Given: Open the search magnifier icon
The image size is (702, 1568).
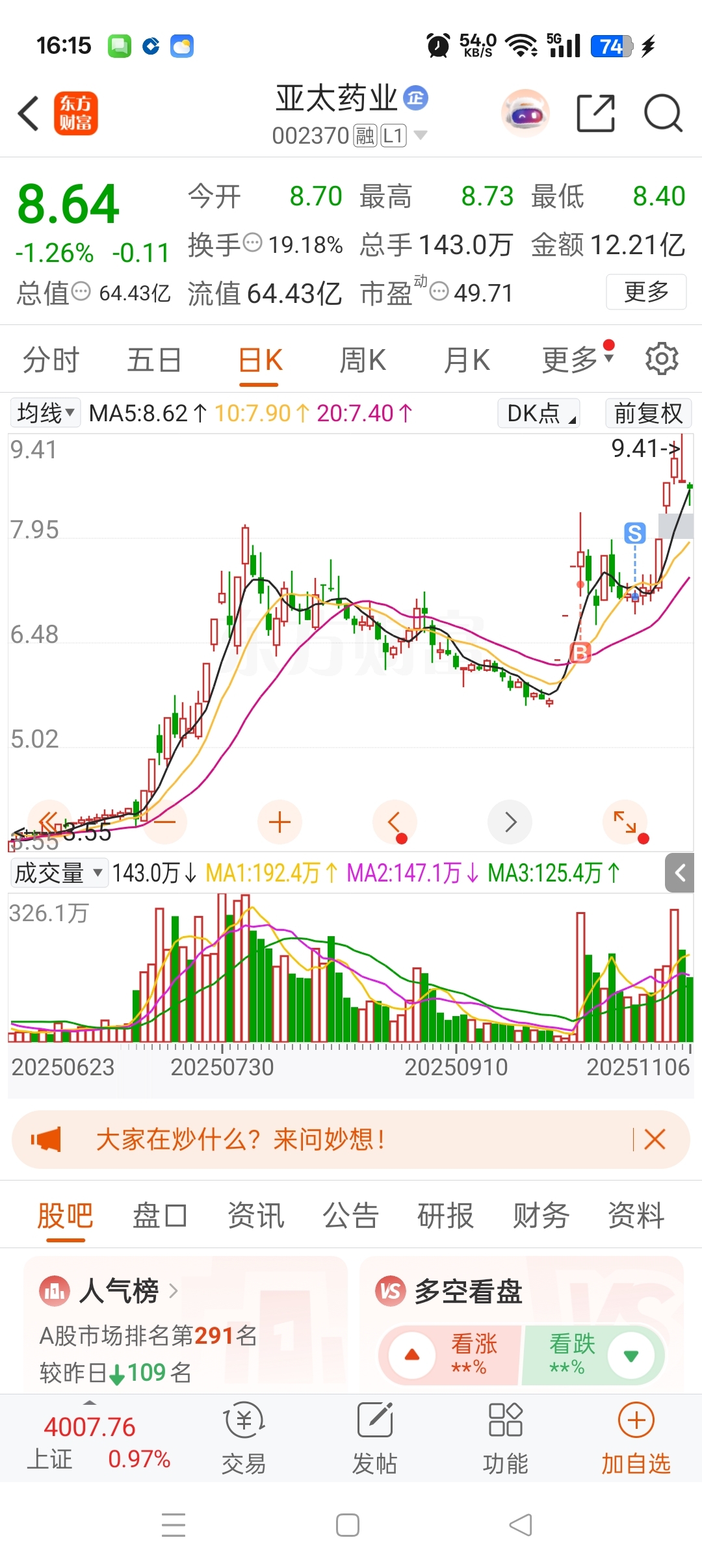Looking at the screenshot, I should (662, 114).
